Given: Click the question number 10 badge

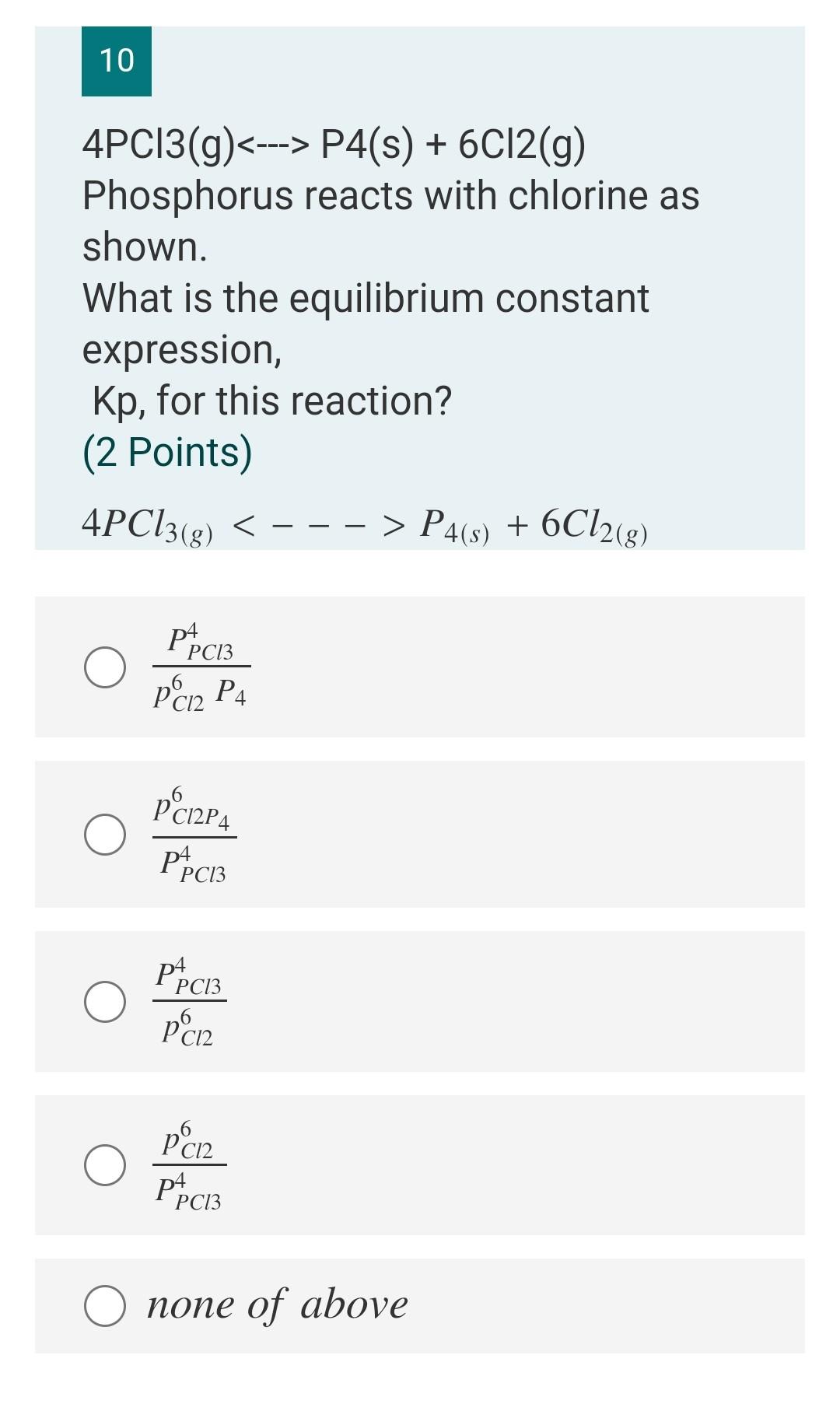Looking at the screenshot, I should tap(115, 61).
